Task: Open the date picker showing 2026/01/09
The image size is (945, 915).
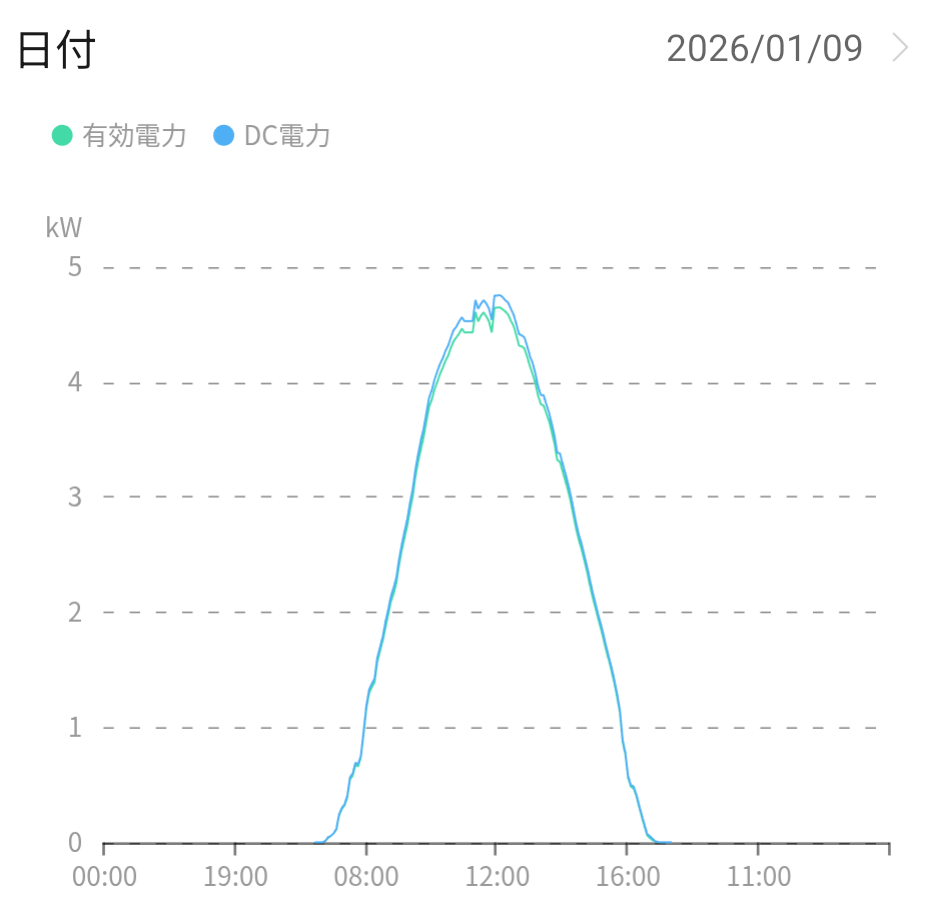Action: pyautogui.click(x=764, y=48)
